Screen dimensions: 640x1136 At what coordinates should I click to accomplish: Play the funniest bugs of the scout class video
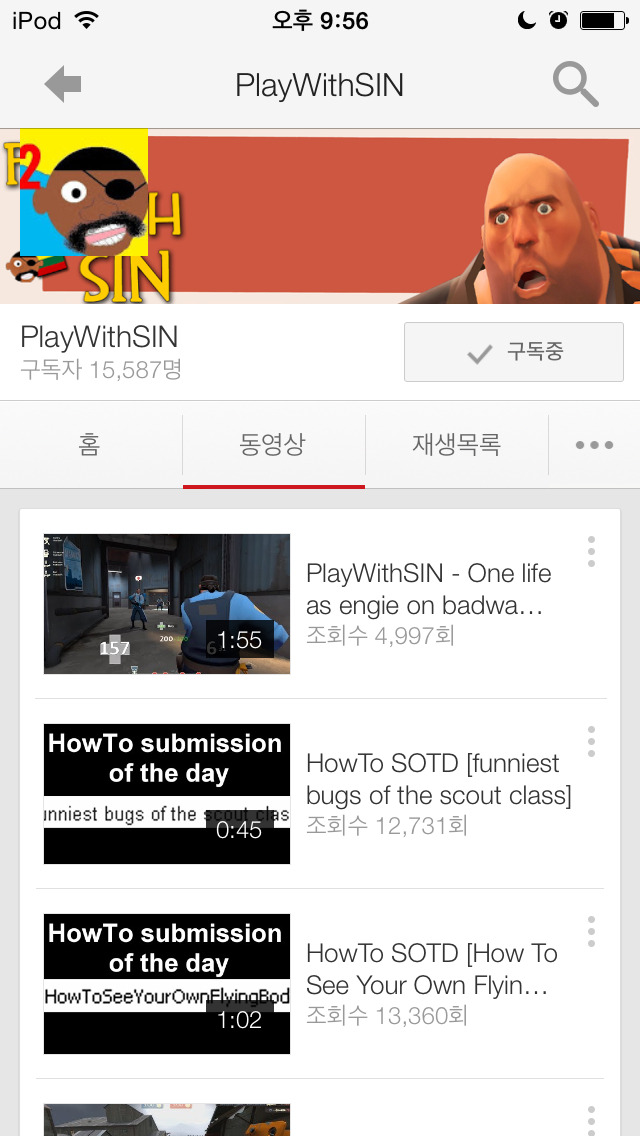(167, 794)
